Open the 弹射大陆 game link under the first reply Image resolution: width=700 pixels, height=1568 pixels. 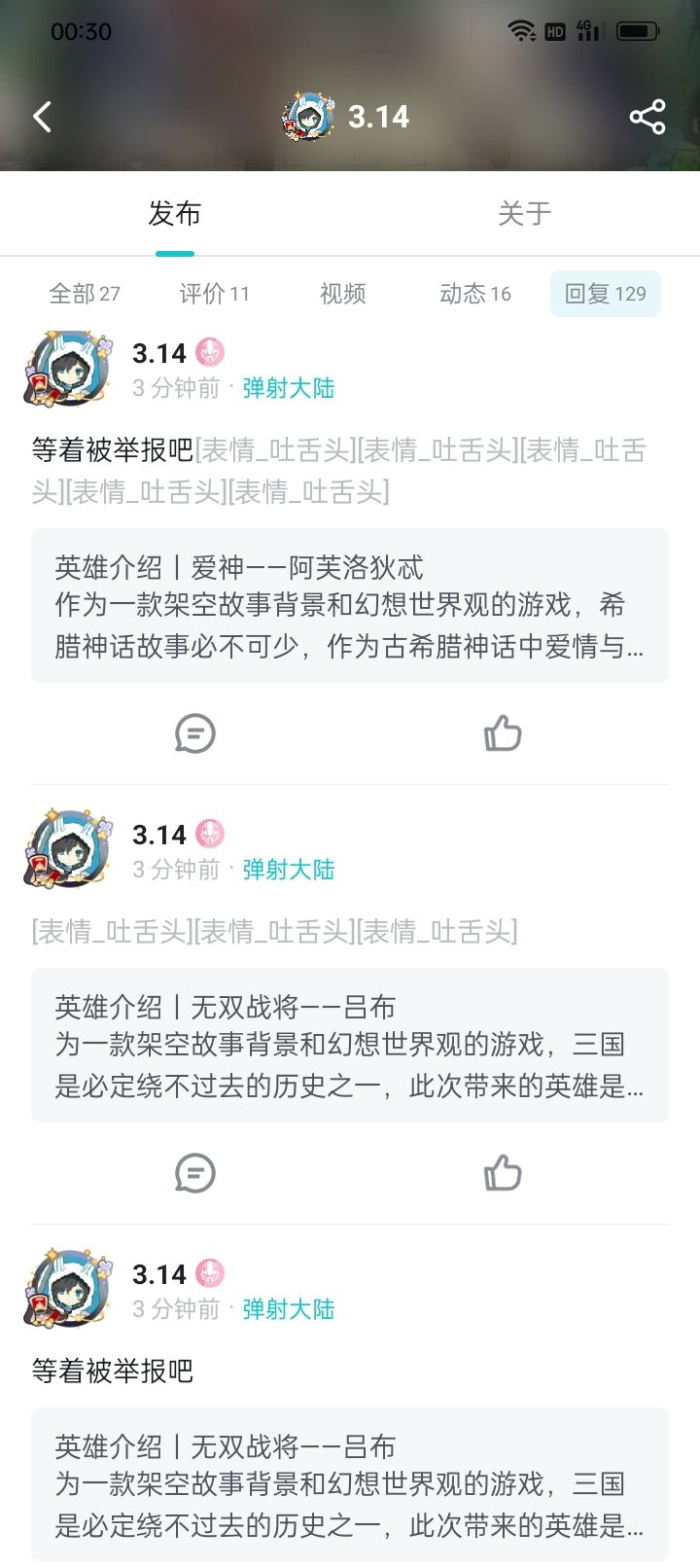click(287, 388)
